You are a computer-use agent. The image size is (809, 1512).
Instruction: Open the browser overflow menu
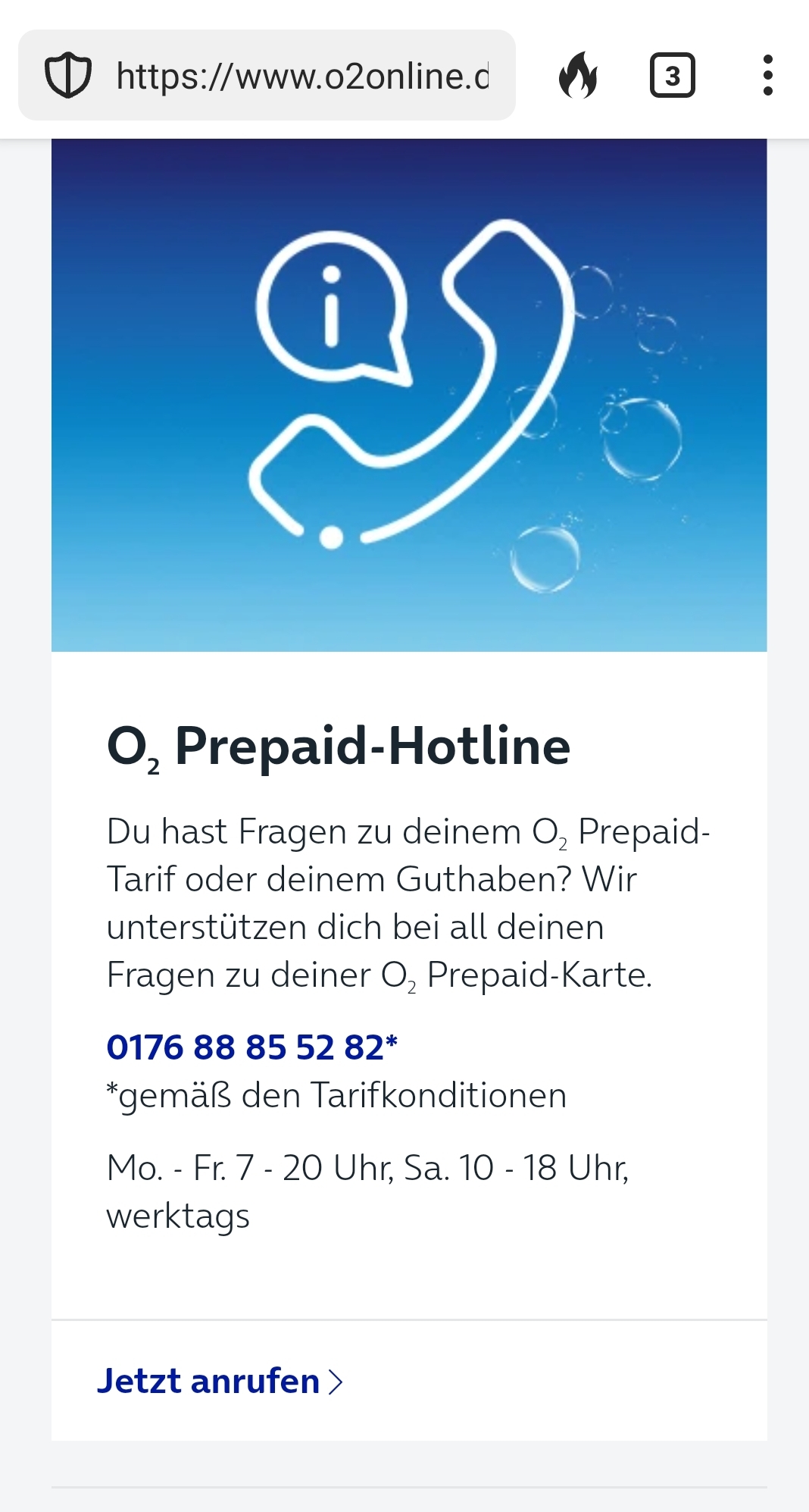[x=767, y=76]
